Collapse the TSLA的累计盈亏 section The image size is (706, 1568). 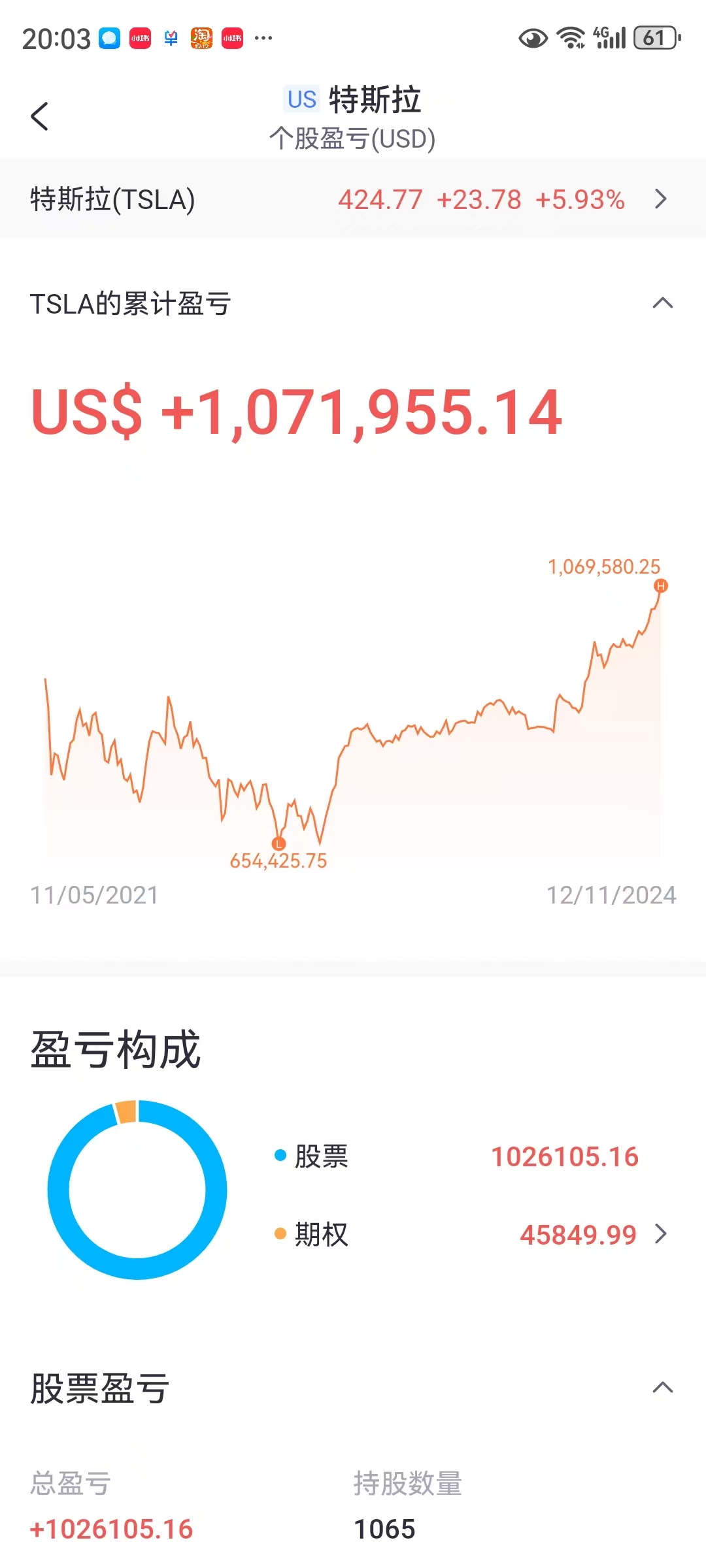click(x=662, y=303)
